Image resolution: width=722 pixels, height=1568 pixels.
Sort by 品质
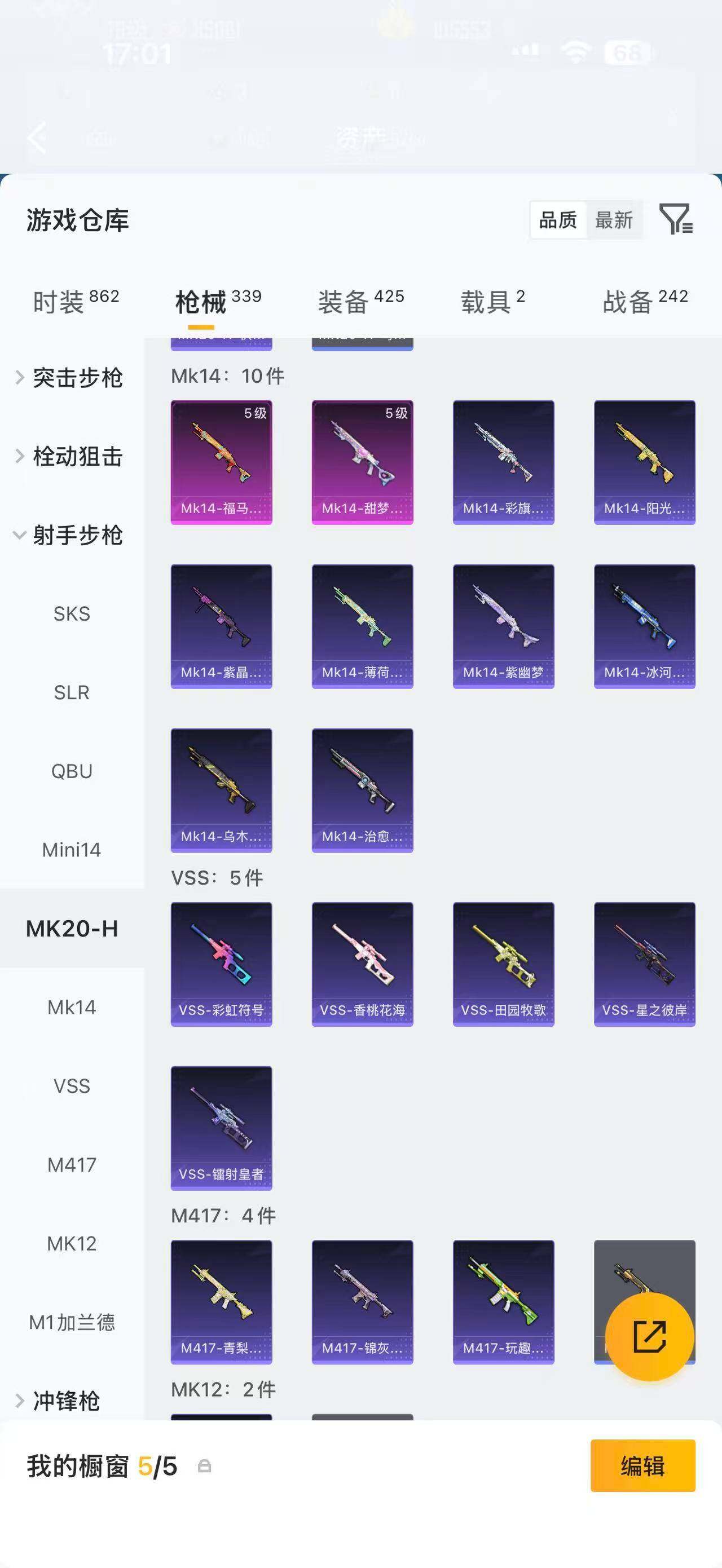coord(558,220)
